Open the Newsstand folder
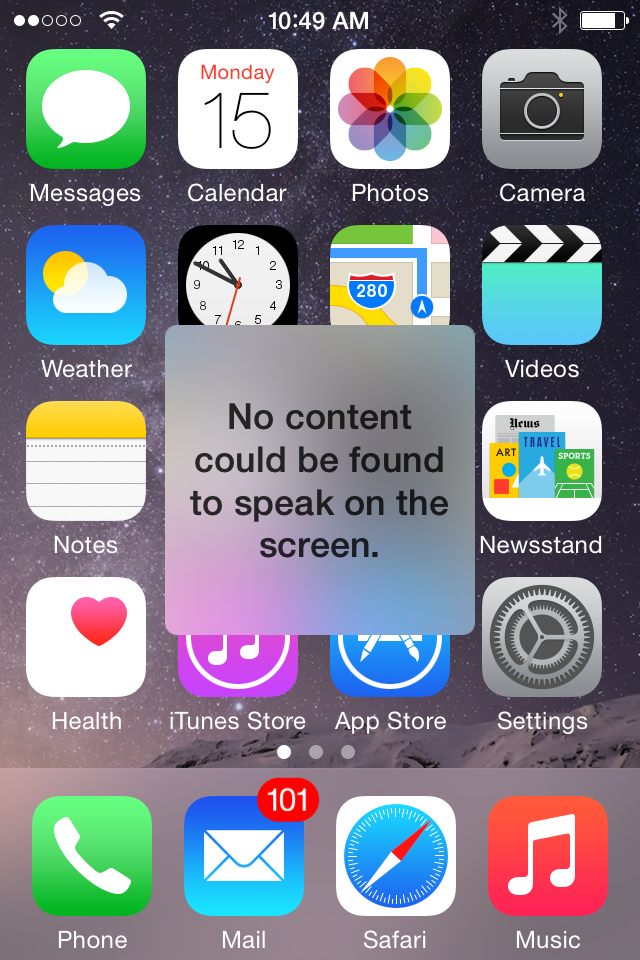The image size is (640, 960). click(542, 461)
